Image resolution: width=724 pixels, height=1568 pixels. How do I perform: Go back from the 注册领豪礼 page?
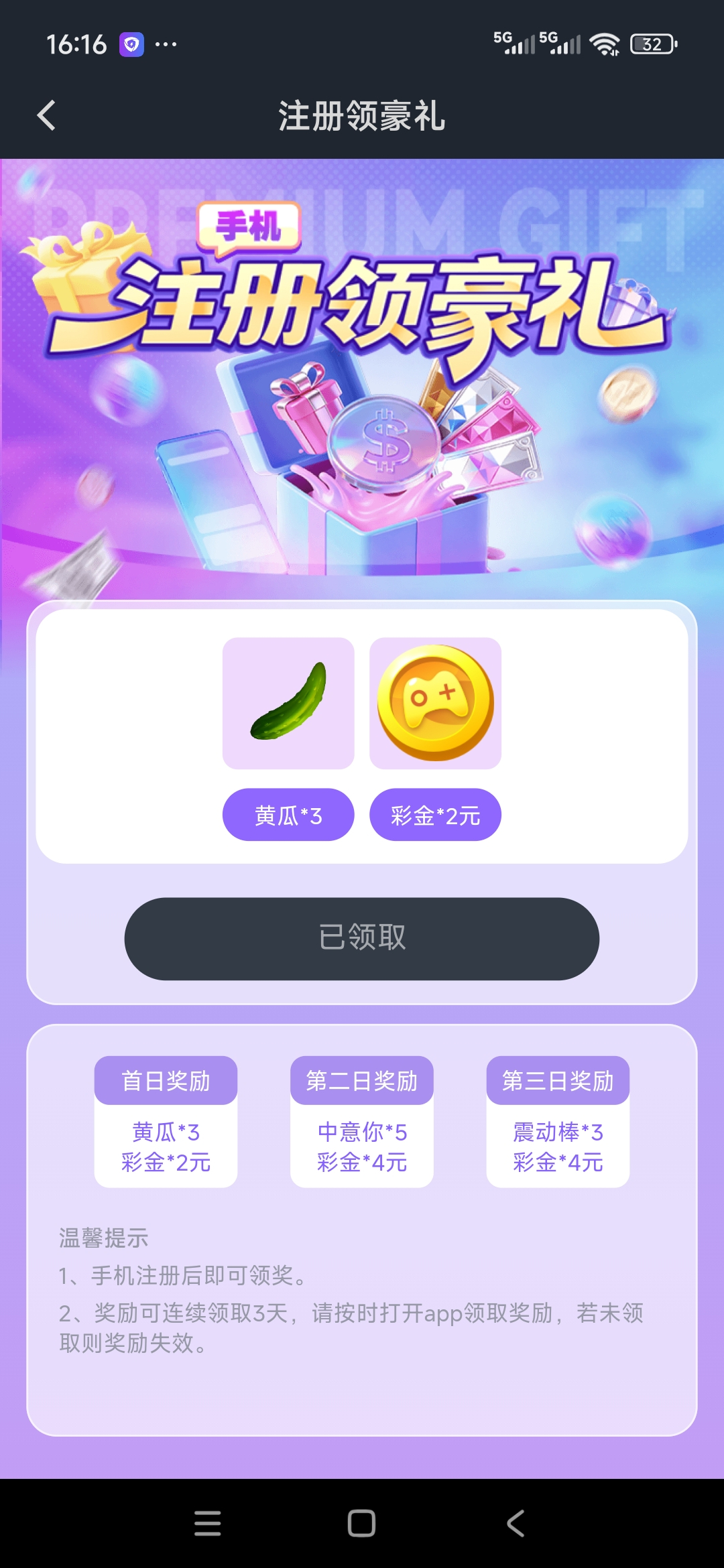click(46, 115)
